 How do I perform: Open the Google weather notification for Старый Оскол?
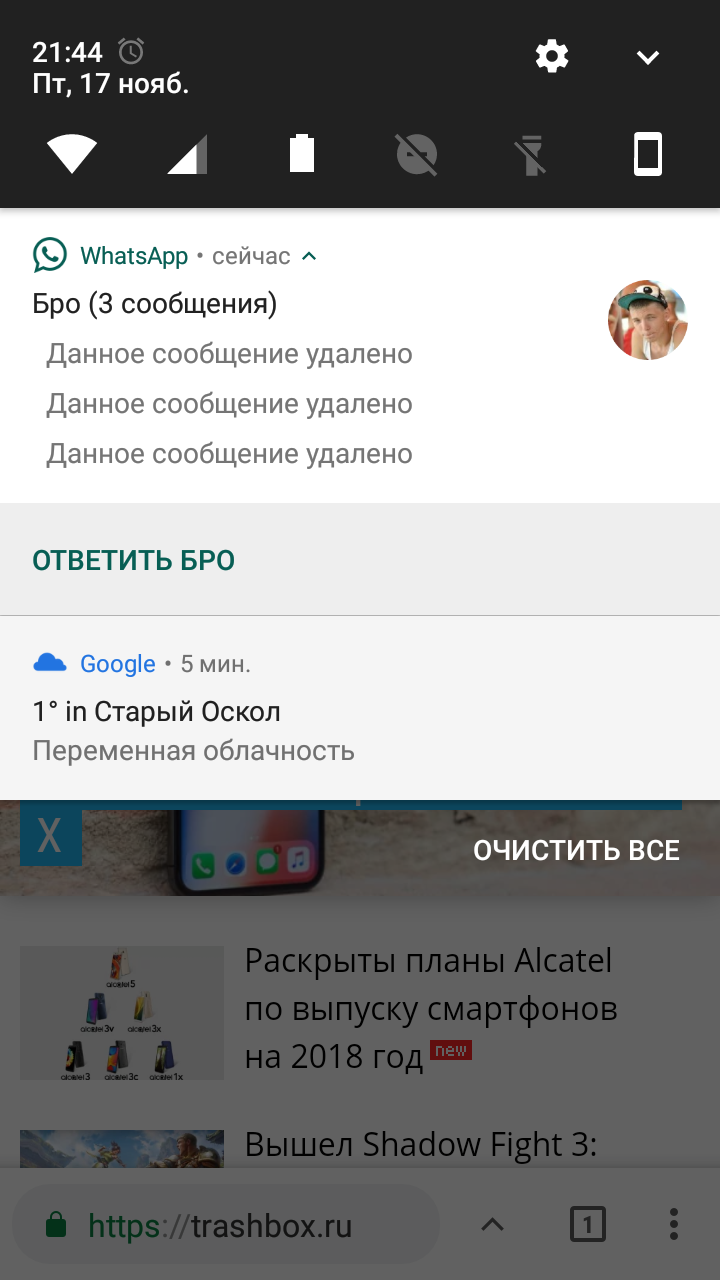(360, 708)
